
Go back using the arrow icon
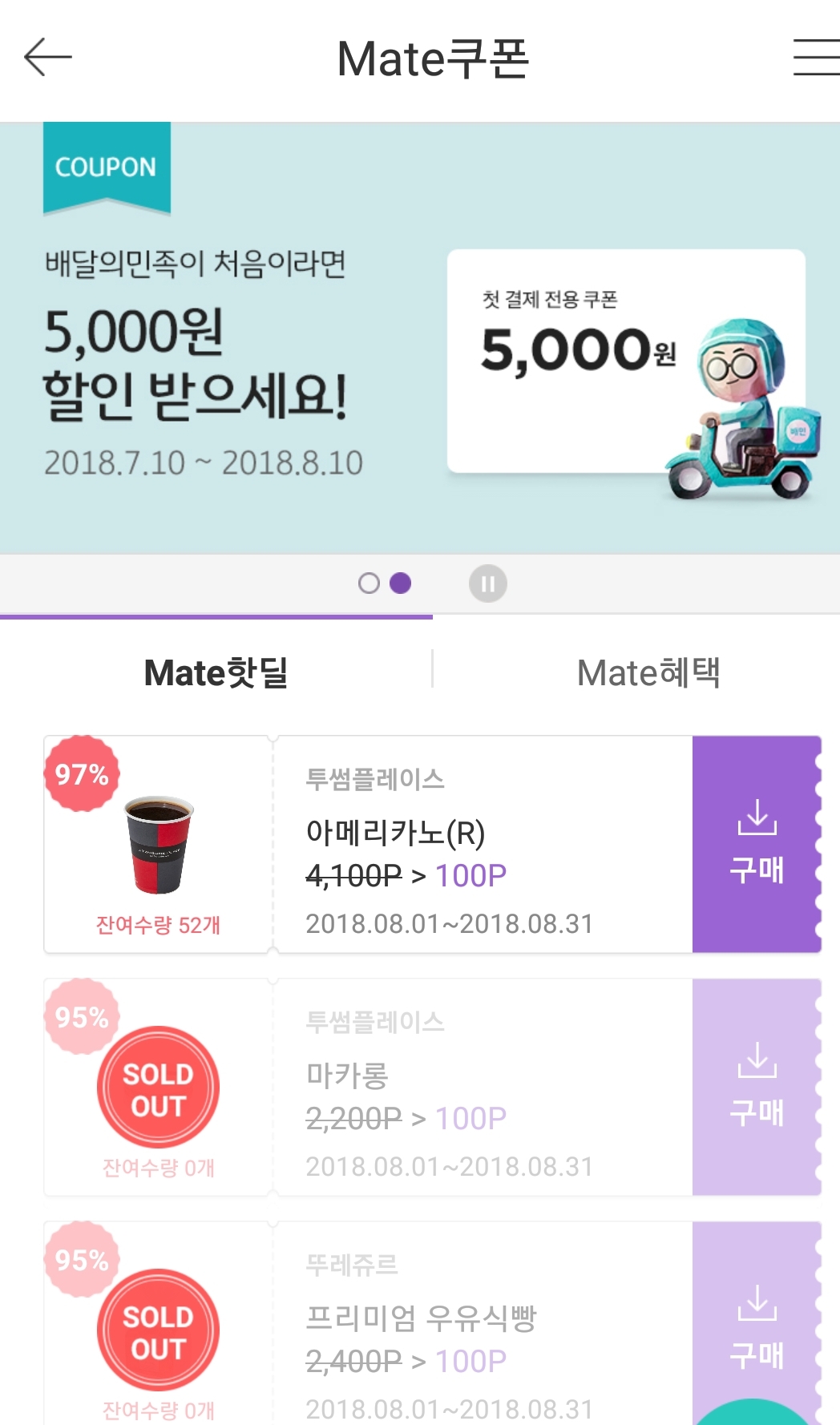coord(48,58)
